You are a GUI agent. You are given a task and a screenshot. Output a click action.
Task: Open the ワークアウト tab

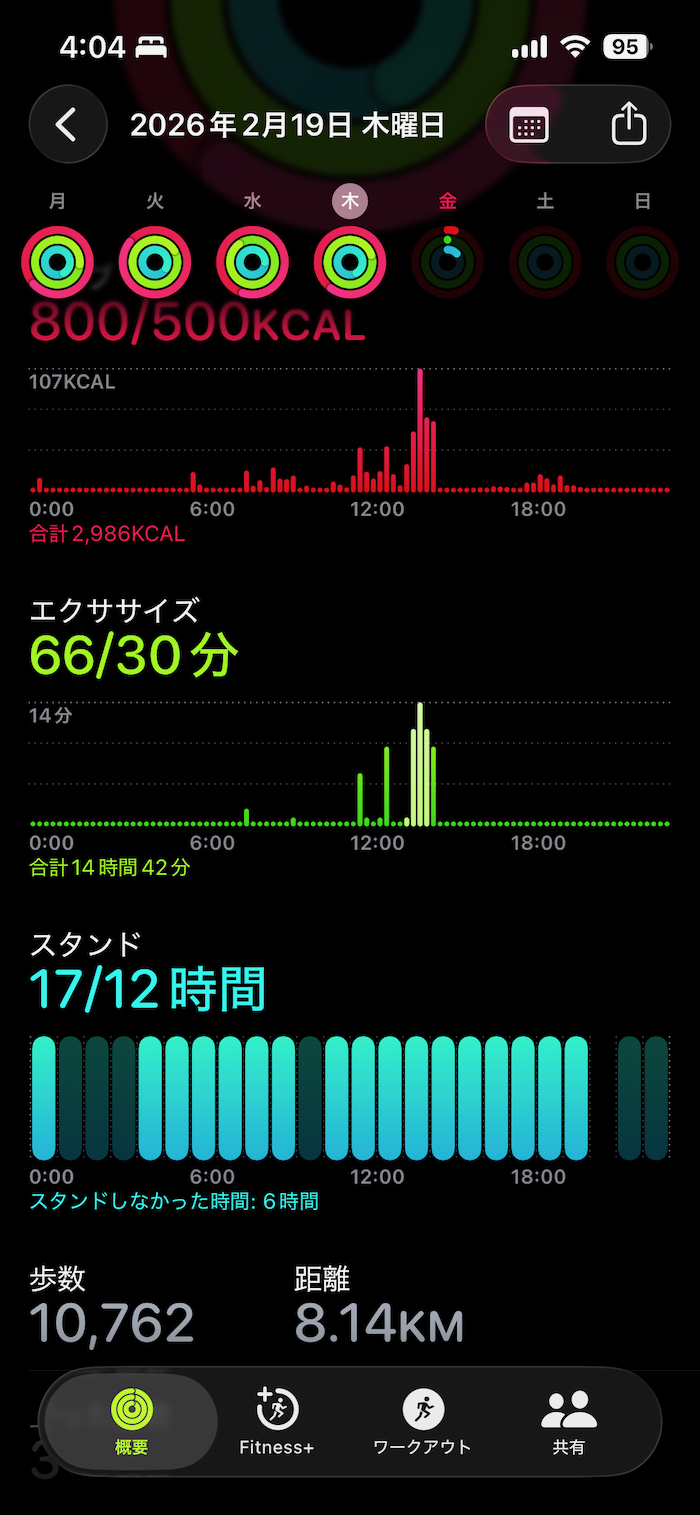422,1421
